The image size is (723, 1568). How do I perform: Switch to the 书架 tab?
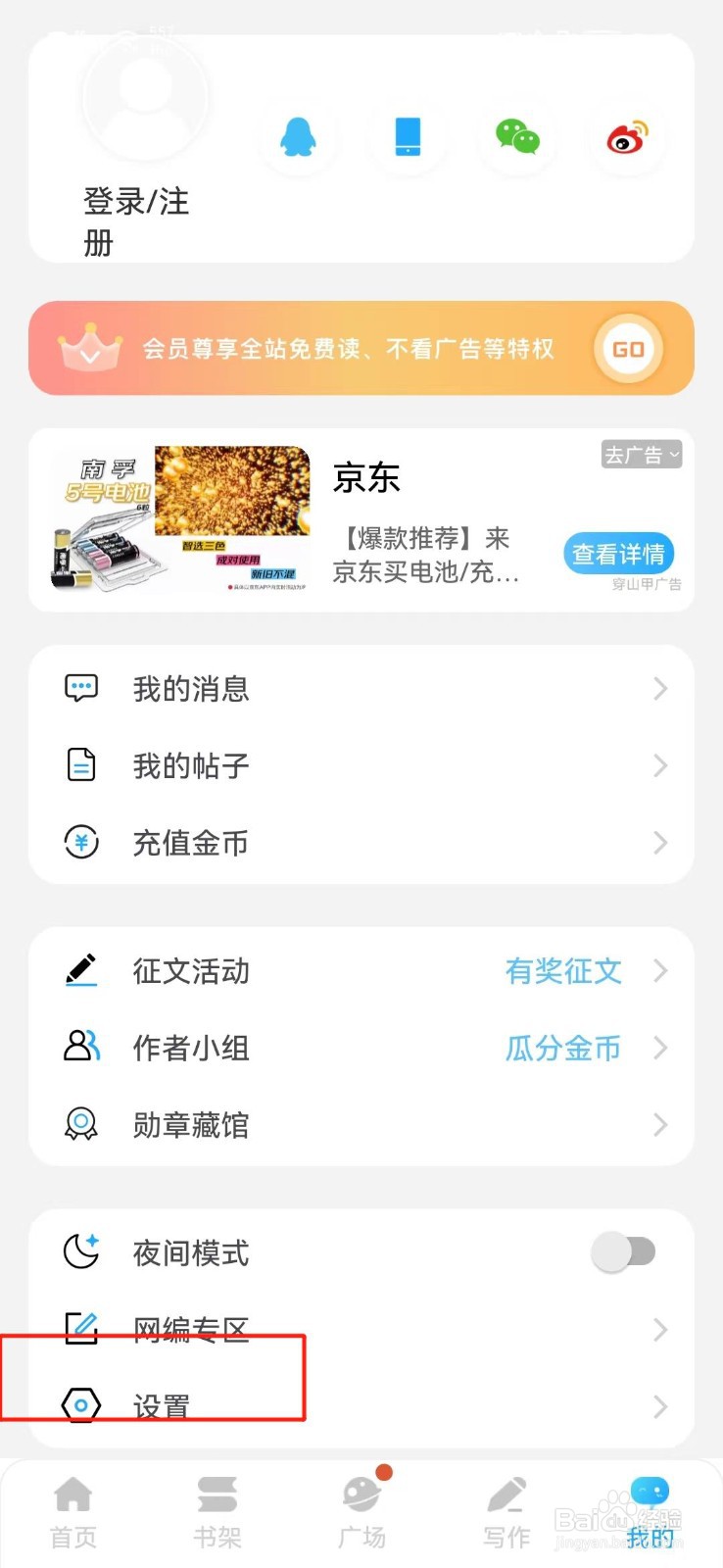pyautogui.click(x=217, y=1513)
